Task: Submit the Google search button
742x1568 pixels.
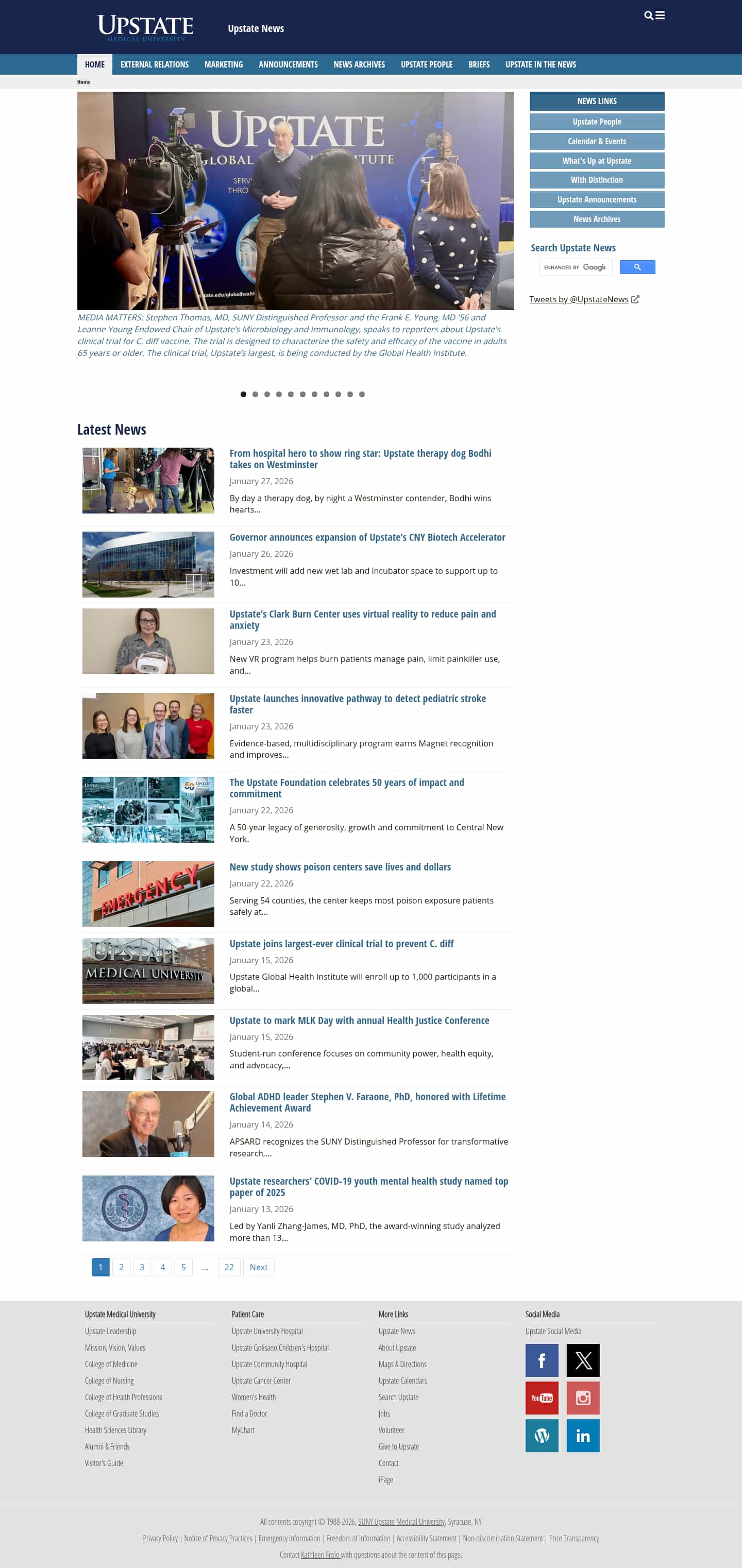Action: (637, 267)
